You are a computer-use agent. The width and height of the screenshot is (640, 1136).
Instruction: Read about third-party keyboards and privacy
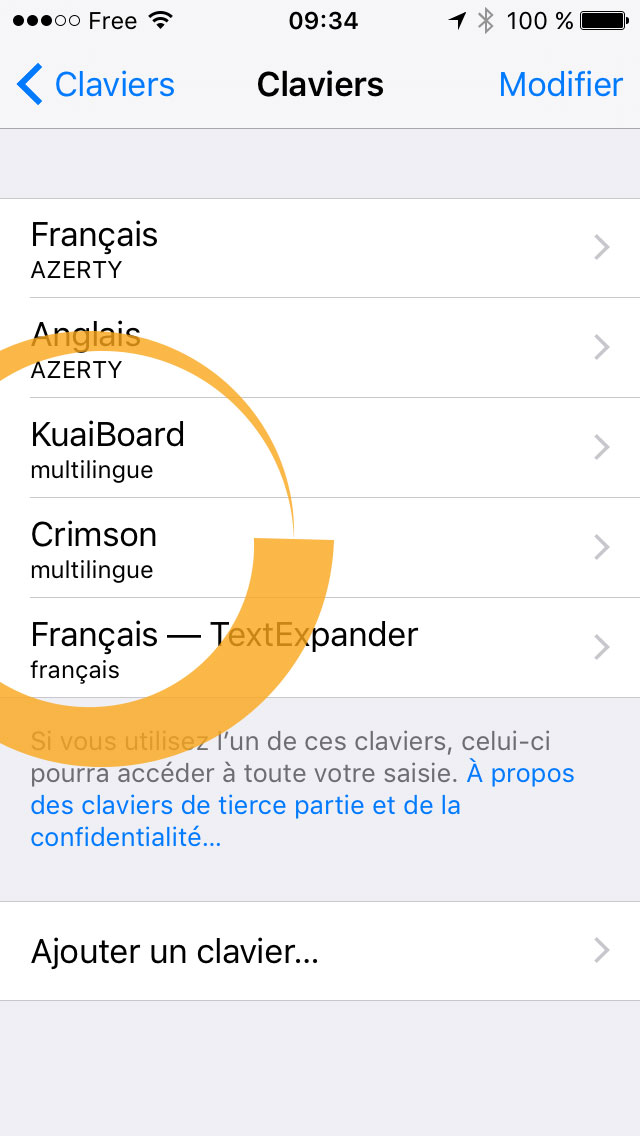[x=302, y=806]
